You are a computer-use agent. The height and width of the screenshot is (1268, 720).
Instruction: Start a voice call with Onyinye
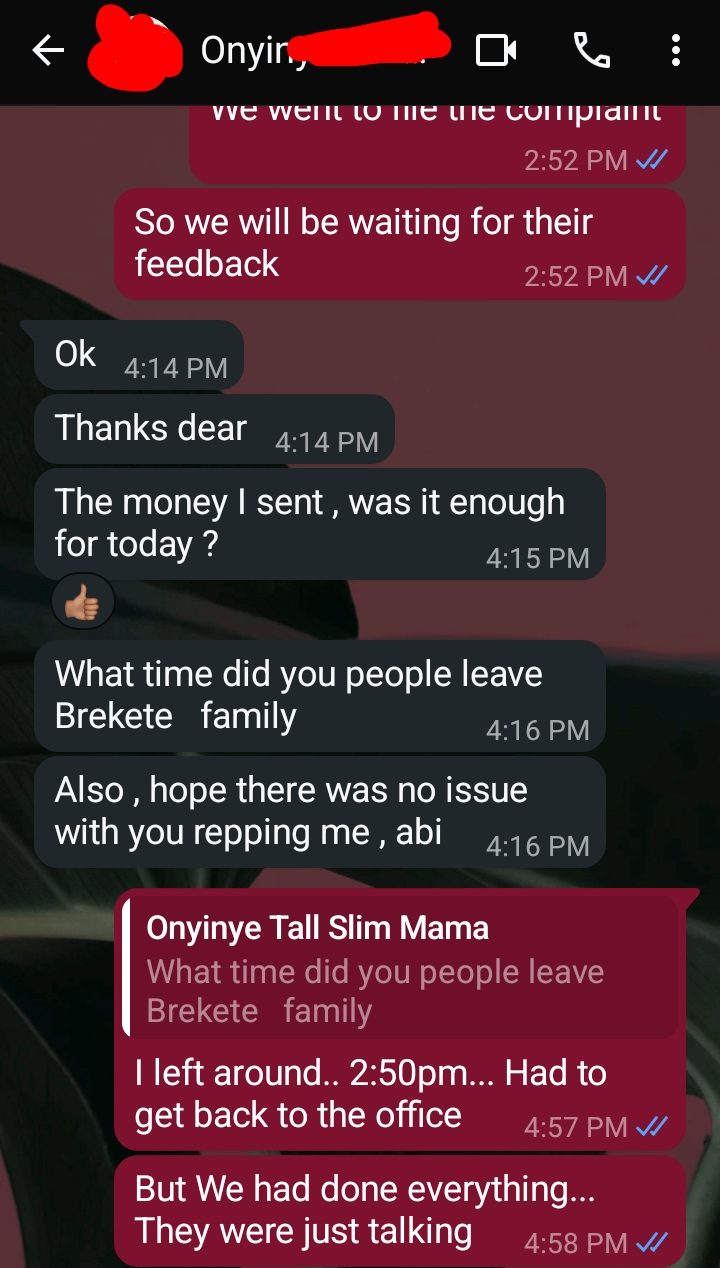[591, 50]
